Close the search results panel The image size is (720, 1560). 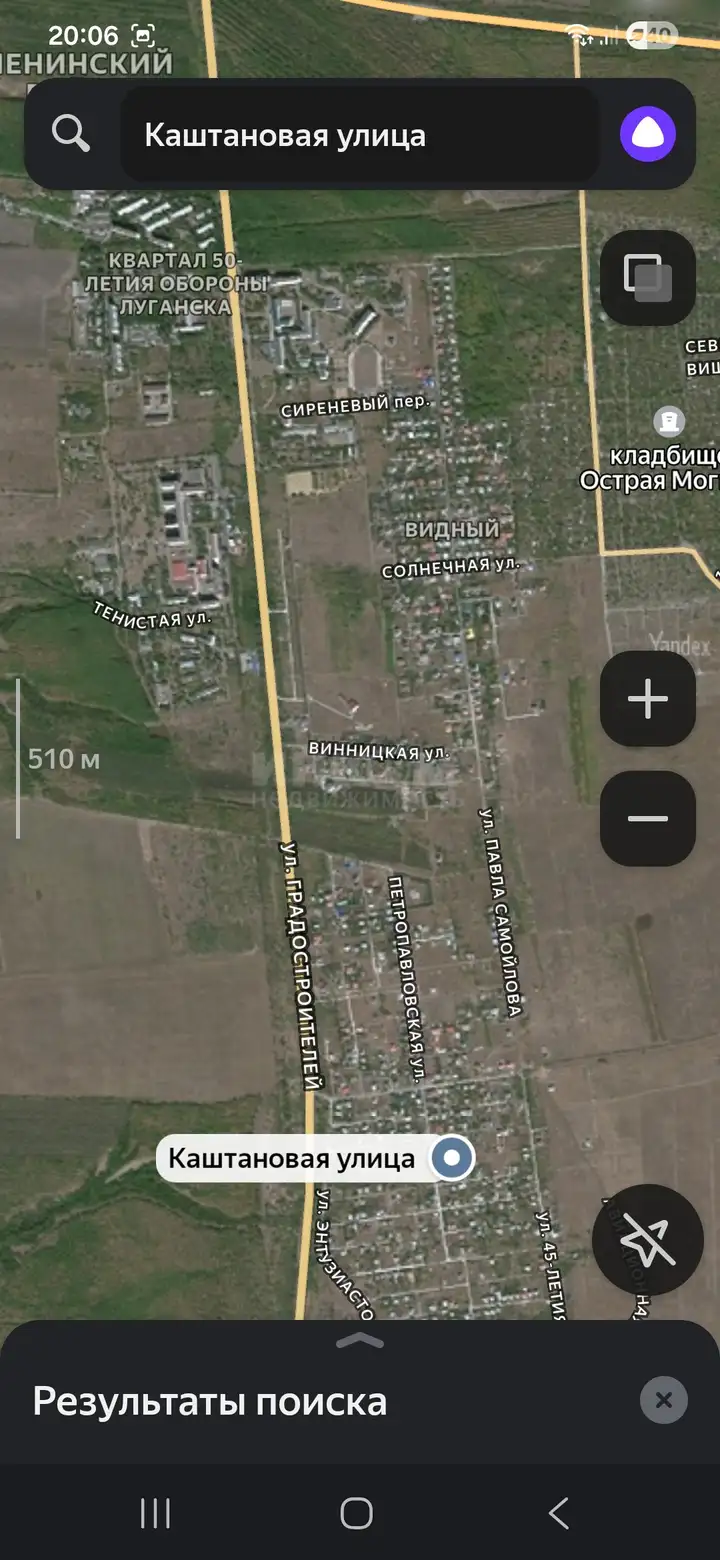[664, 1400]
